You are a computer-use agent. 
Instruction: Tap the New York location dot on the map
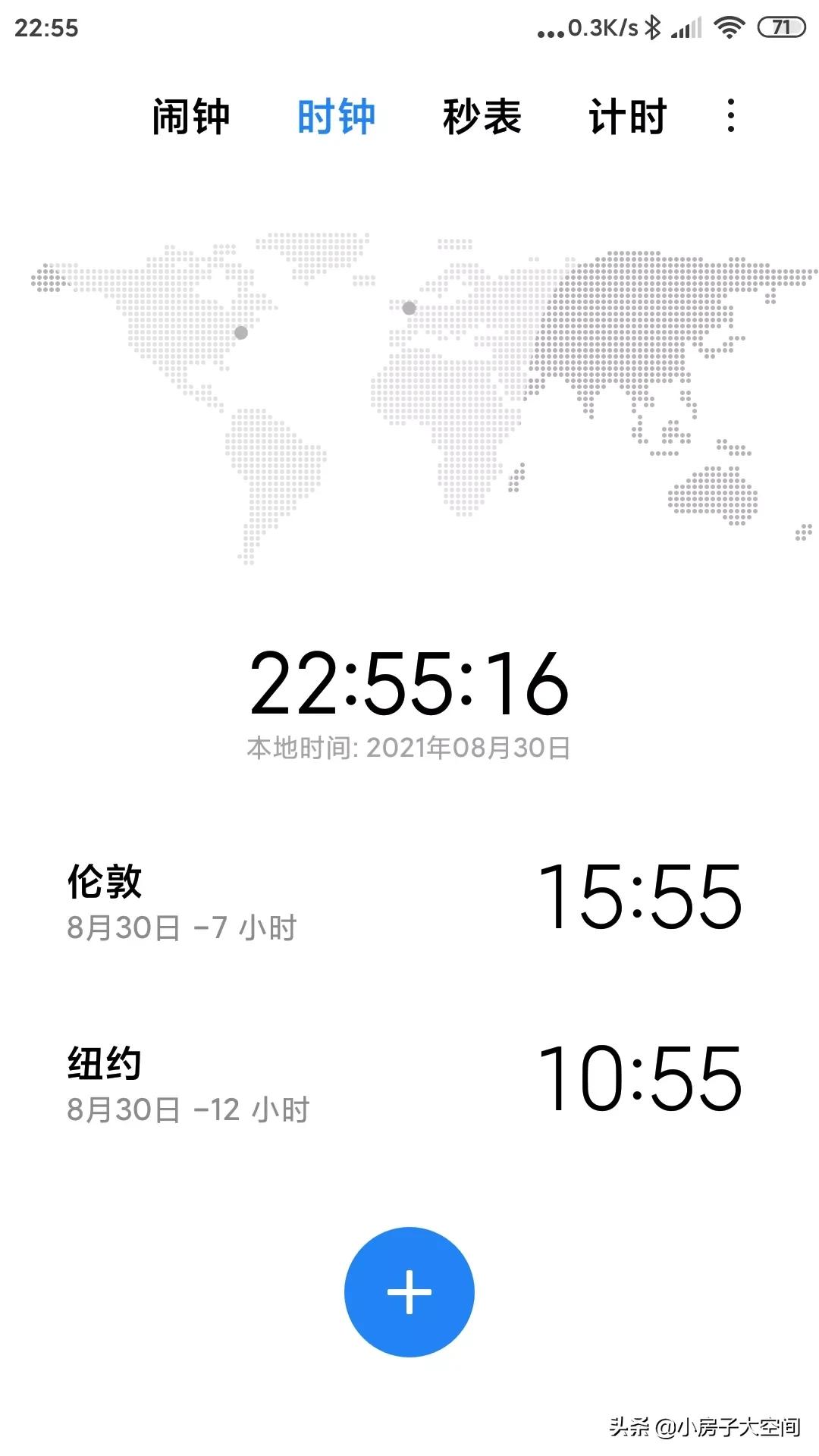(241, 332)
